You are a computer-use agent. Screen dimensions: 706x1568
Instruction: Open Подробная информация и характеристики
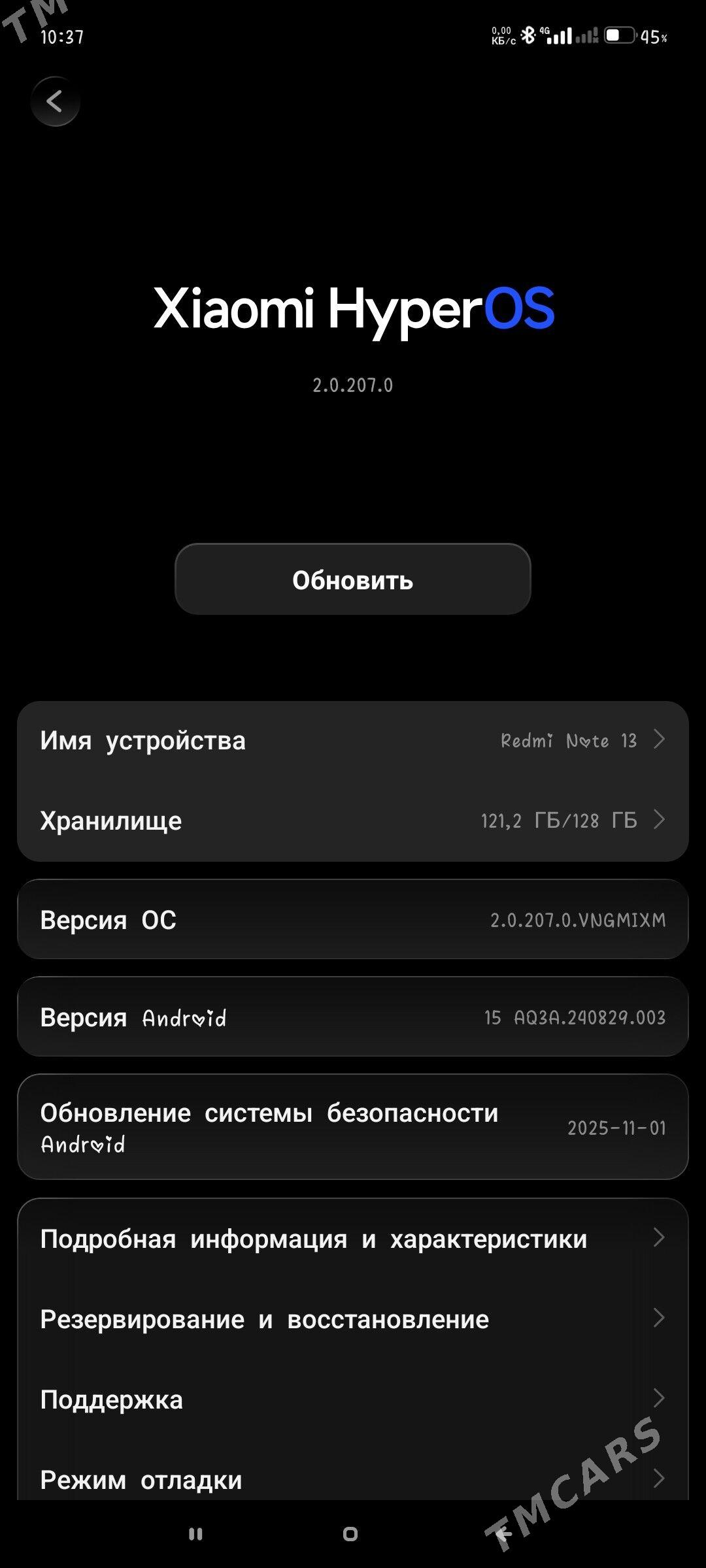click(x=352, y=1239)
